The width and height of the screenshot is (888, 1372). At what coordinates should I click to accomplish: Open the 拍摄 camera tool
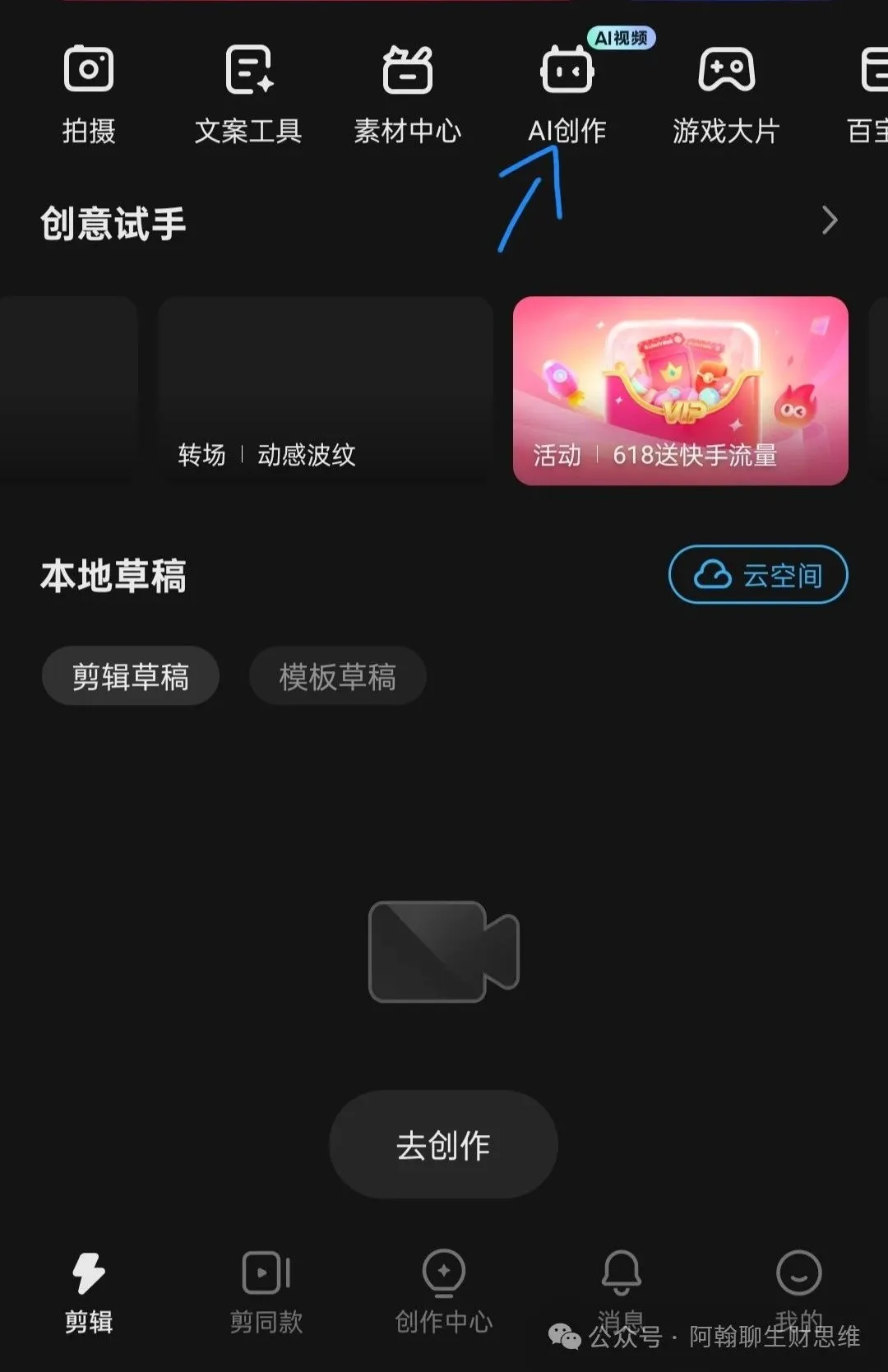(x=89, y=92)
